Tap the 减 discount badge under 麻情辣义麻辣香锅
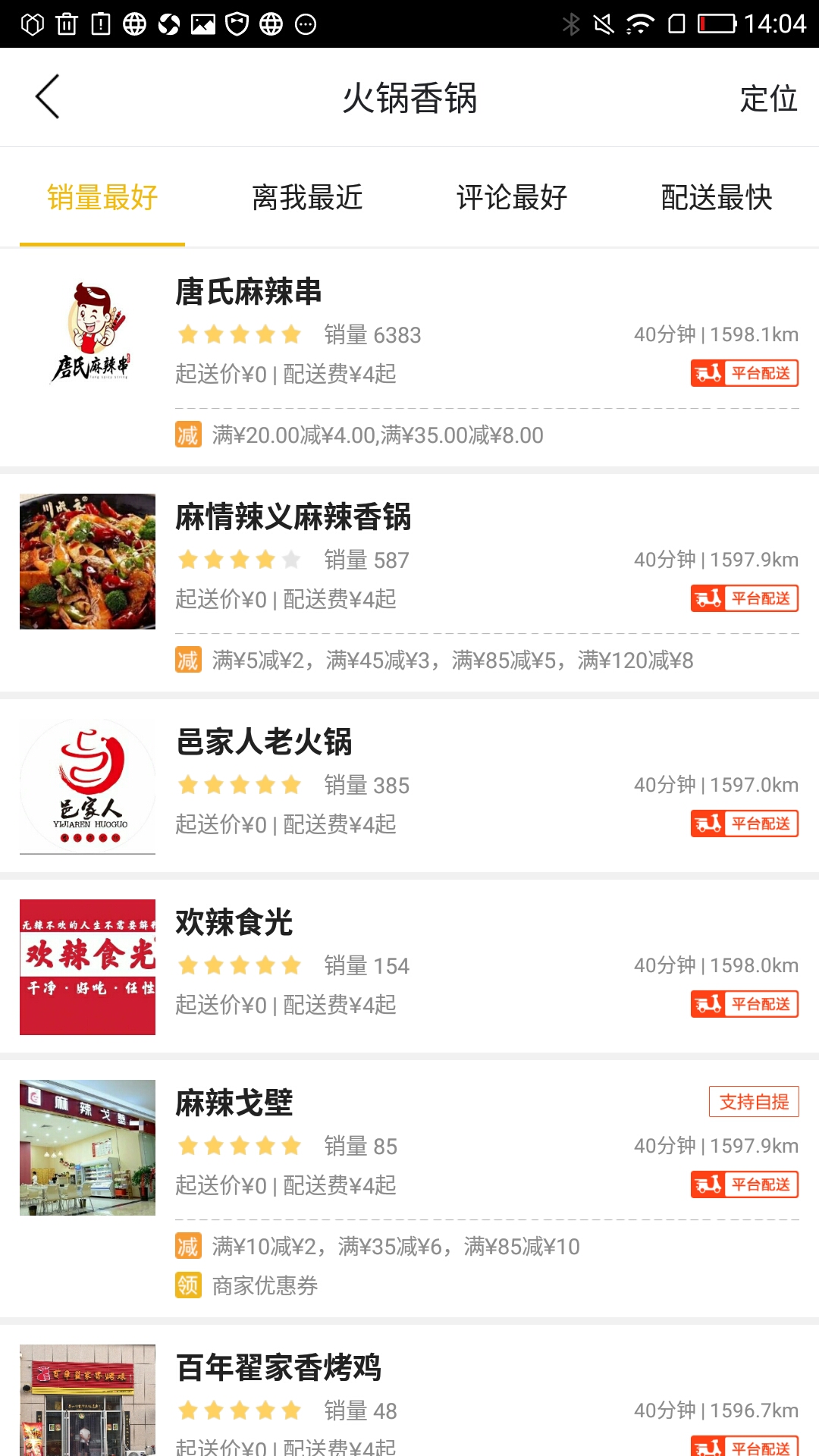This screenshot has height=1456, width=819. [x=188, y=661]
